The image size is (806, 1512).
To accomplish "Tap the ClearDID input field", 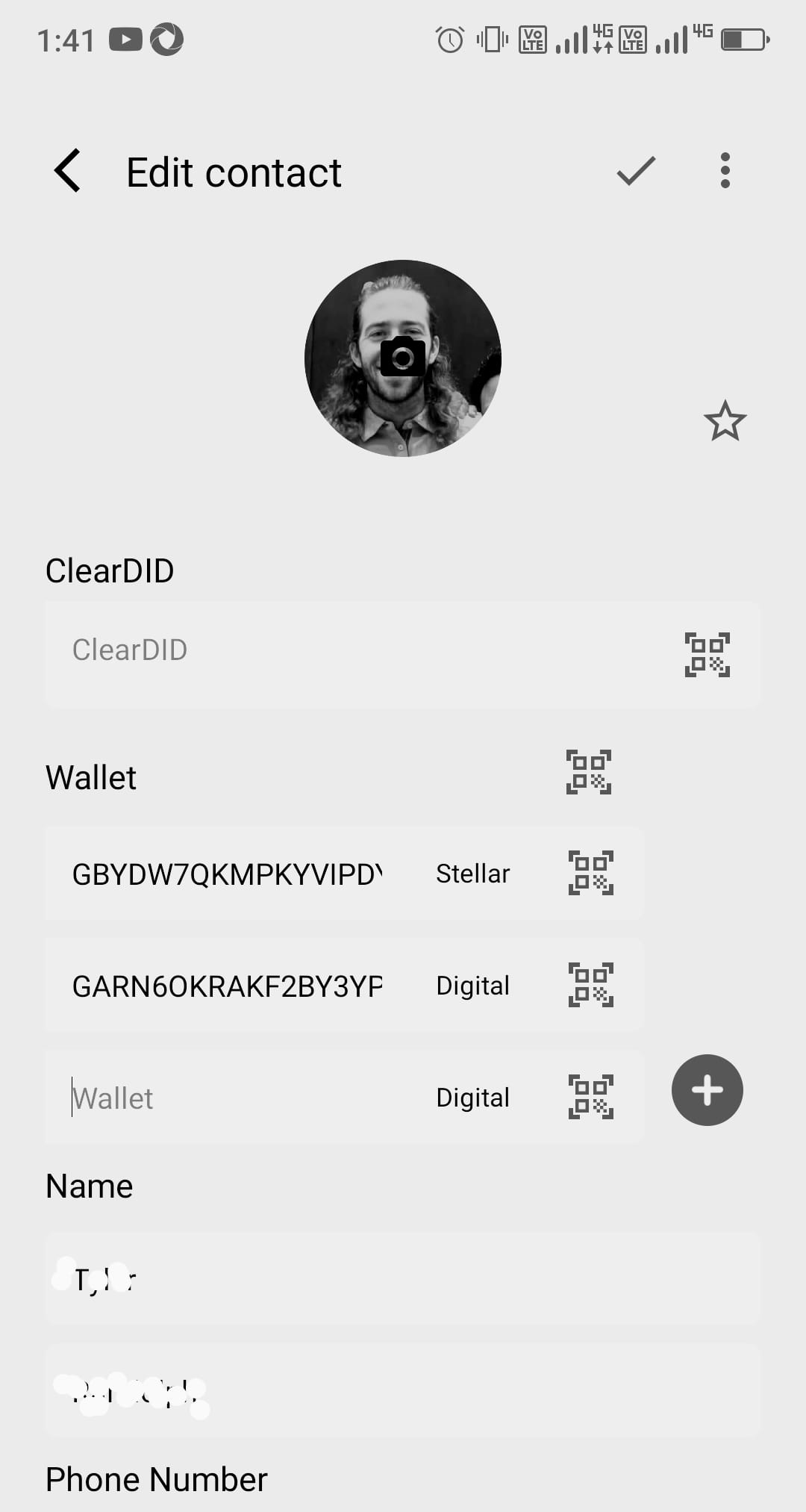I will click(x=358, y=651).
